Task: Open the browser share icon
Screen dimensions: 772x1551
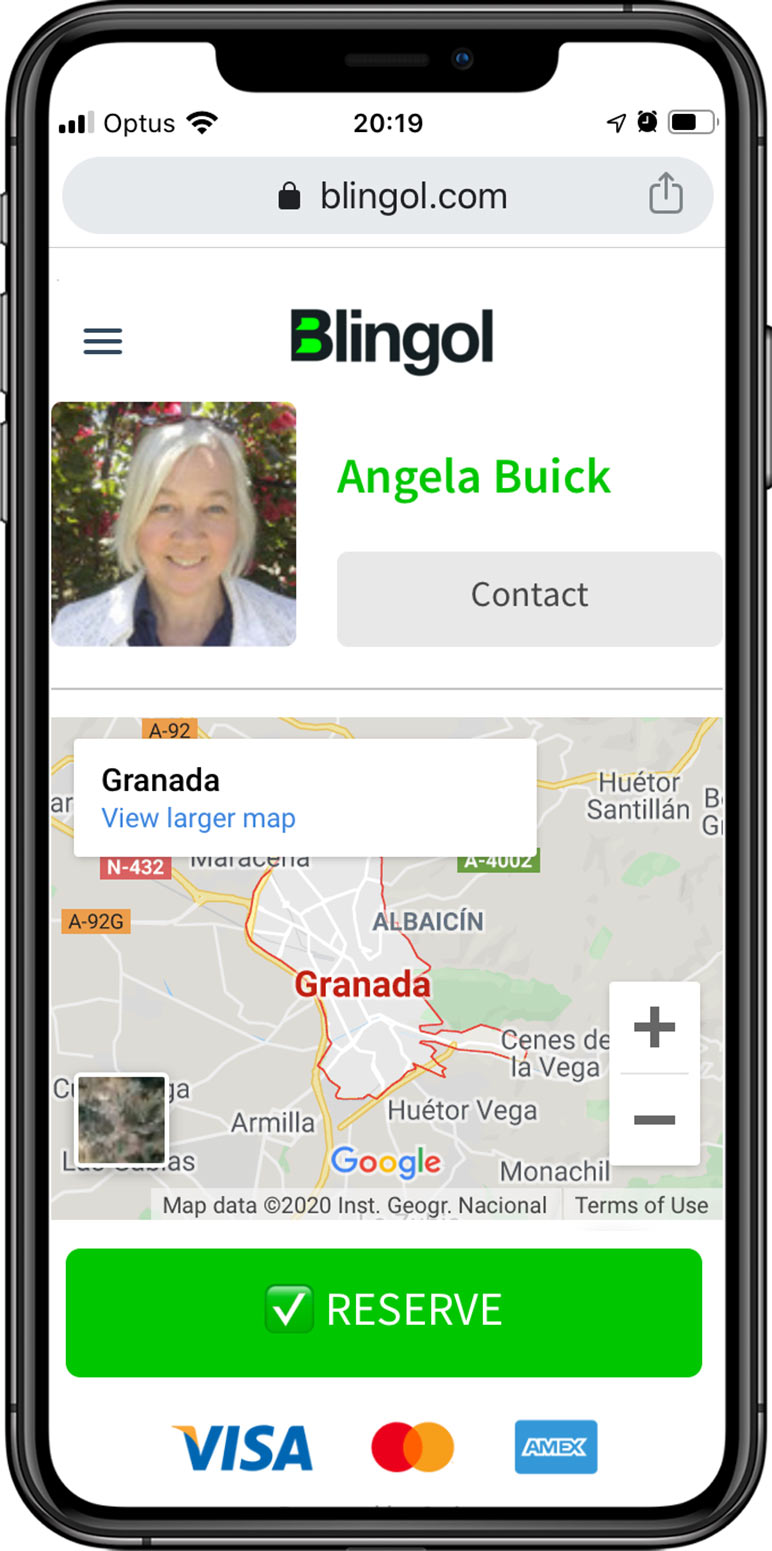Action: (665, 194)
